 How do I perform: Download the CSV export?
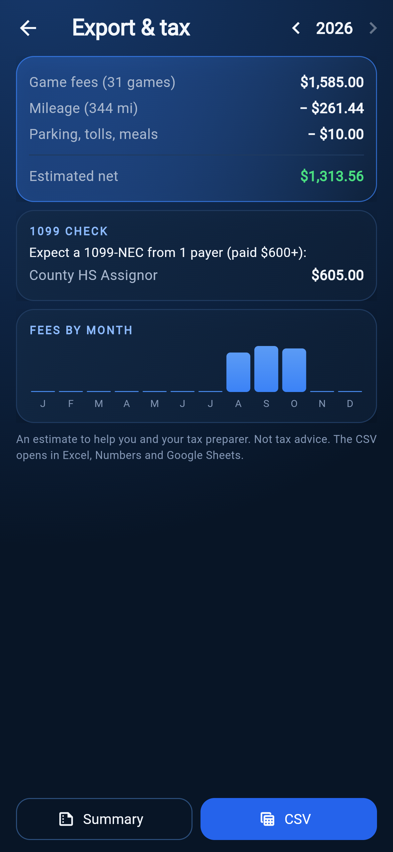click(x=289, y=819)
